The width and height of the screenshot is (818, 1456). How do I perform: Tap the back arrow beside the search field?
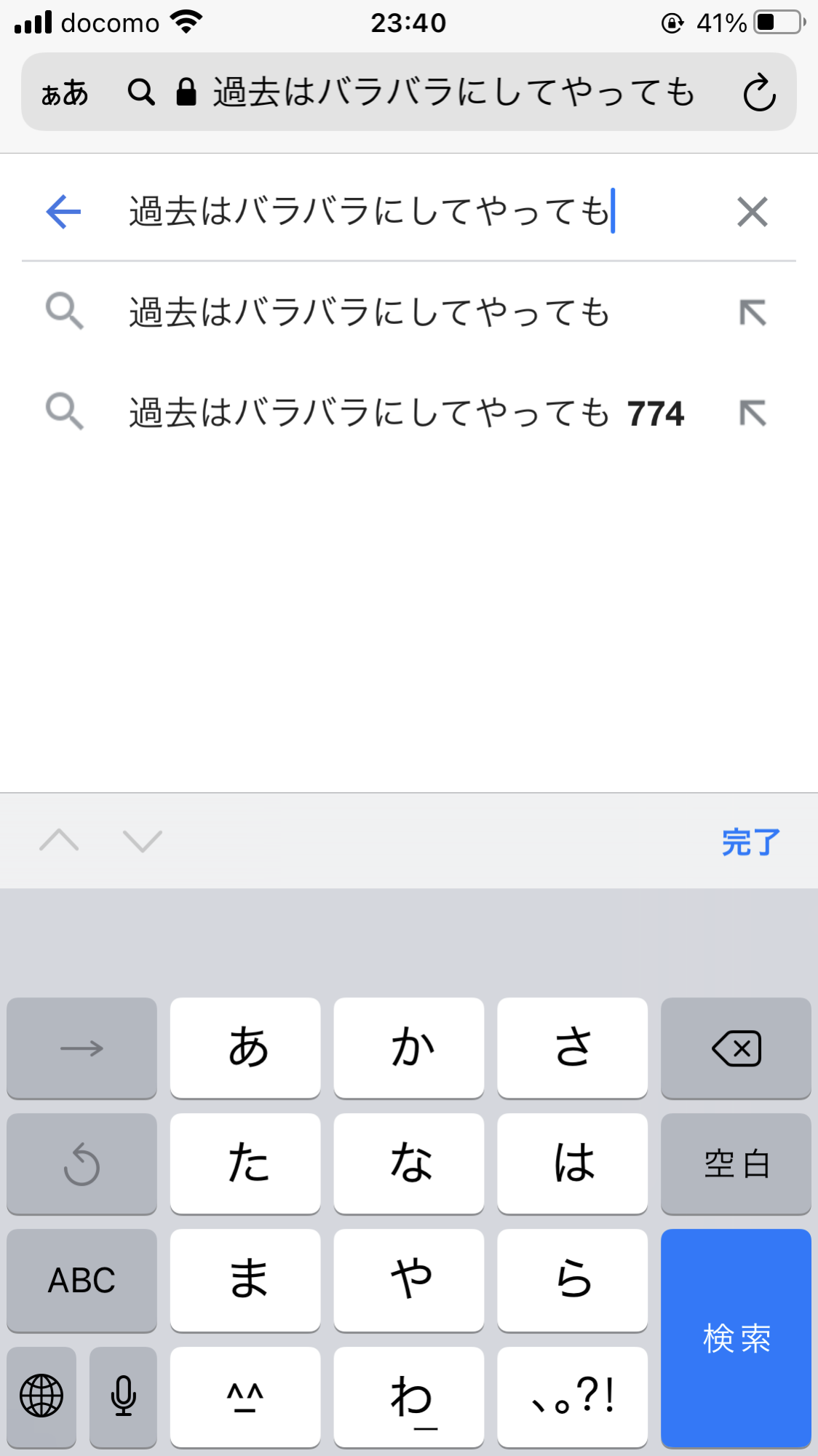click(63, 212)
